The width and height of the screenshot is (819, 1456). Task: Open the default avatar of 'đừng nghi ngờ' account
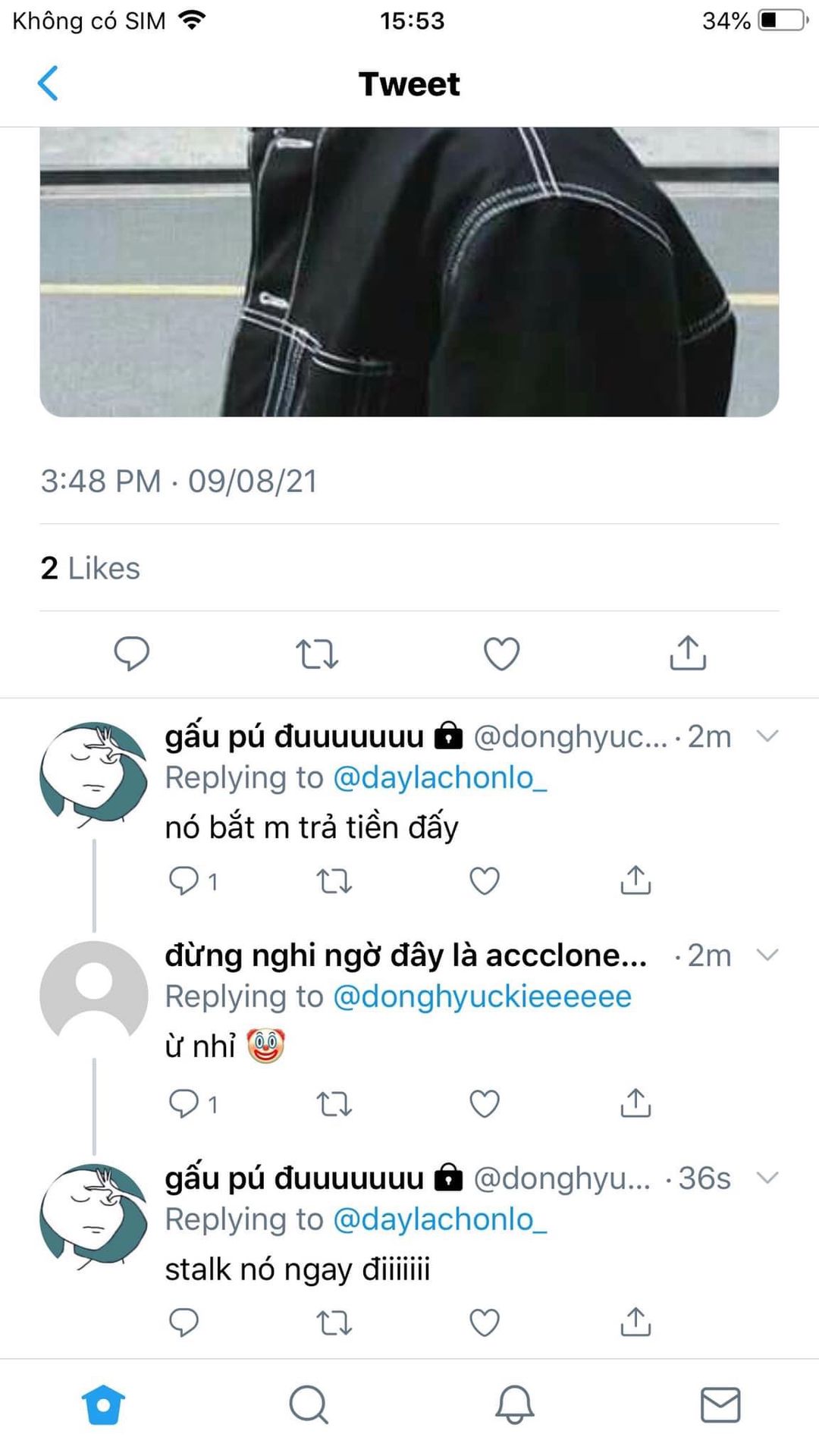pyautogui.click(x=94, y=995)
